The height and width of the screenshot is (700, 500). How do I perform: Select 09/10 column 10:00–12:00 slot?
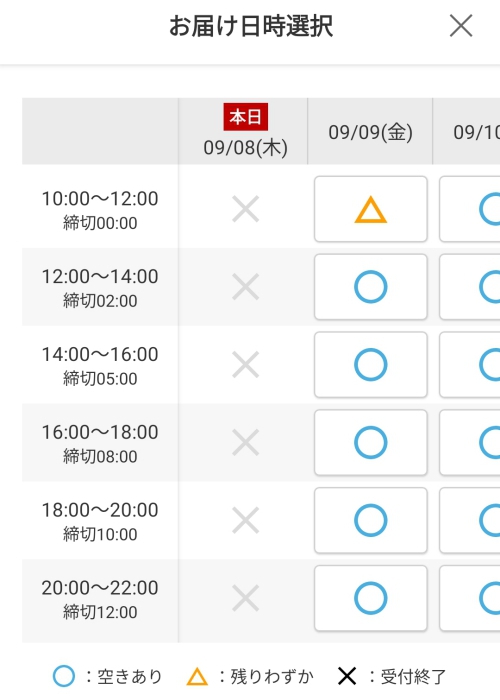470,209
